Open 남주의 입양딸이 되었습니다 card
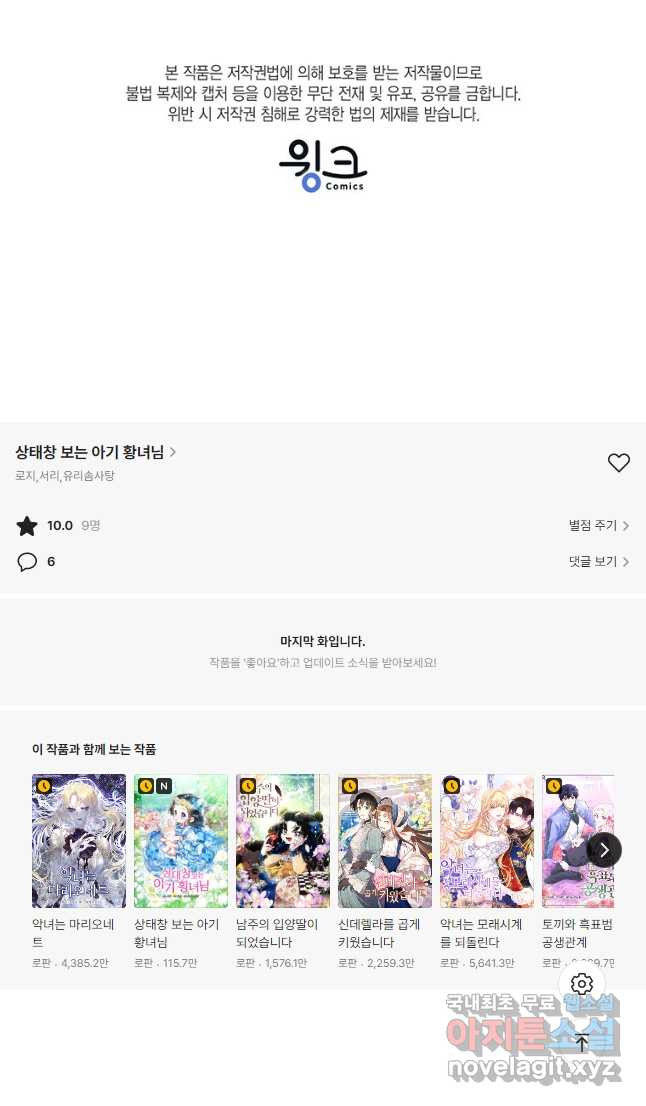 [283, 840]
